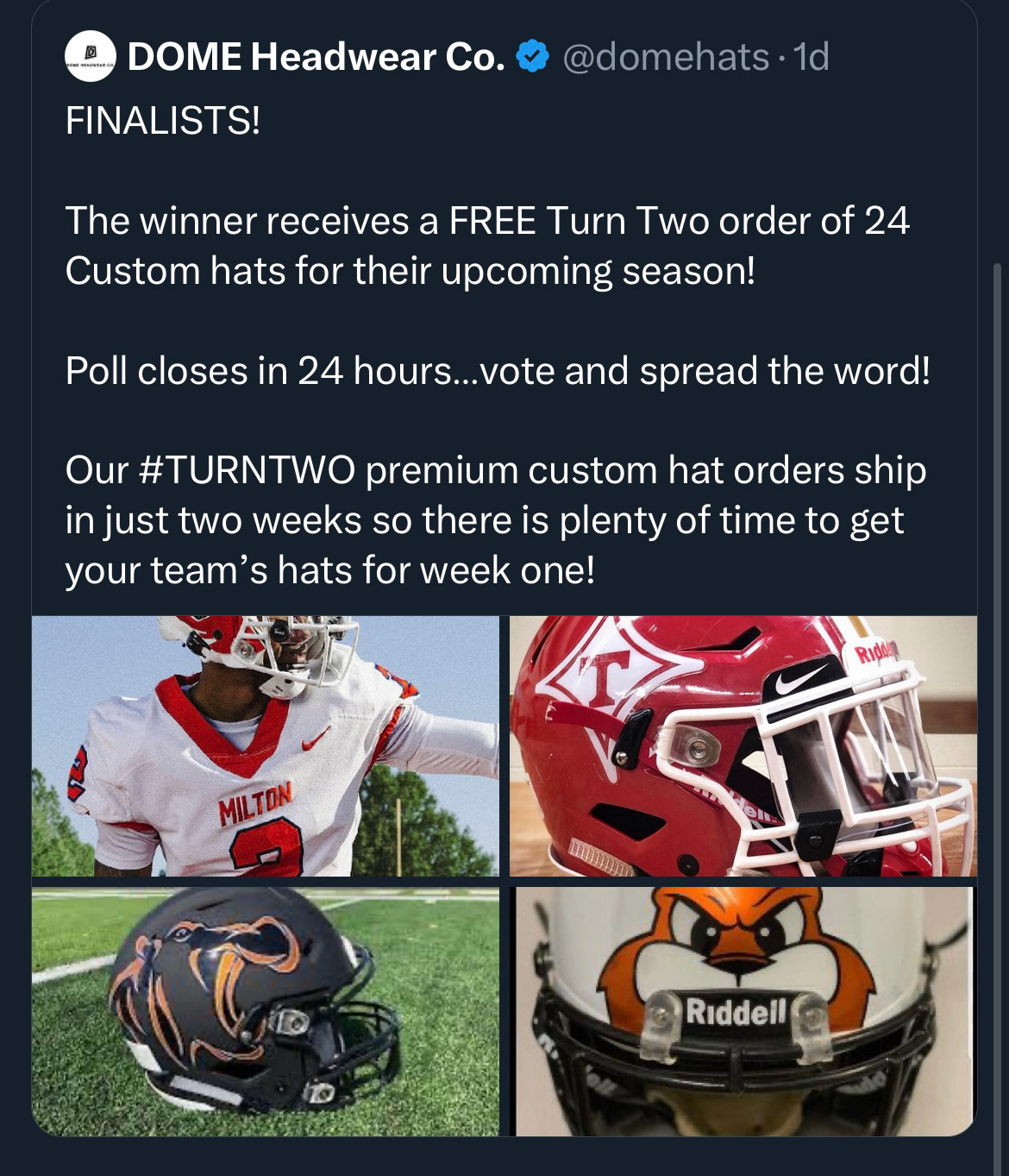Open the #TURNTWO hashtag
This screenshot has height=1176, width=1009.
[245, 471]
